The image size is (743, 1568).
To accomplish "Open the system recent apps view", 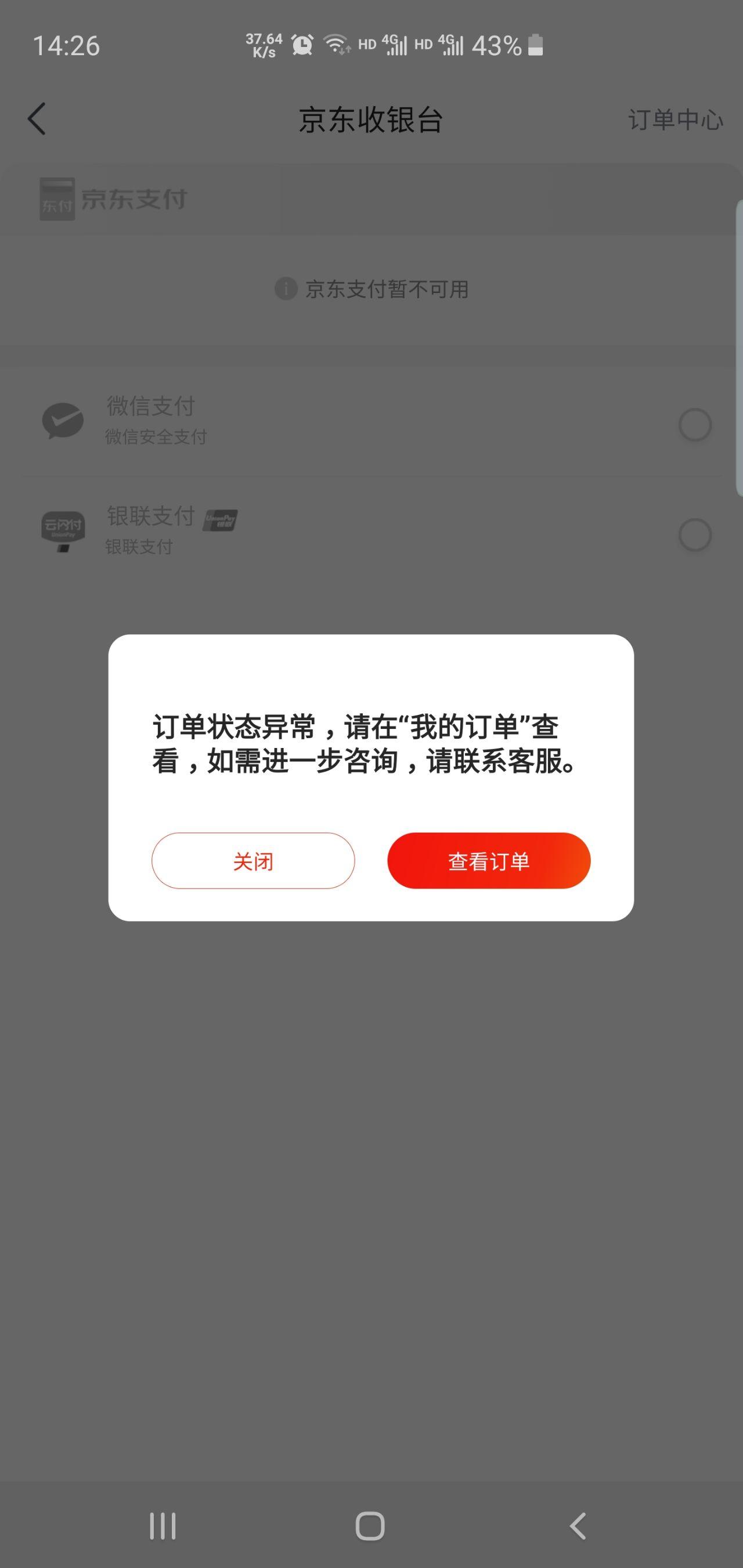I will [163, 1526].
